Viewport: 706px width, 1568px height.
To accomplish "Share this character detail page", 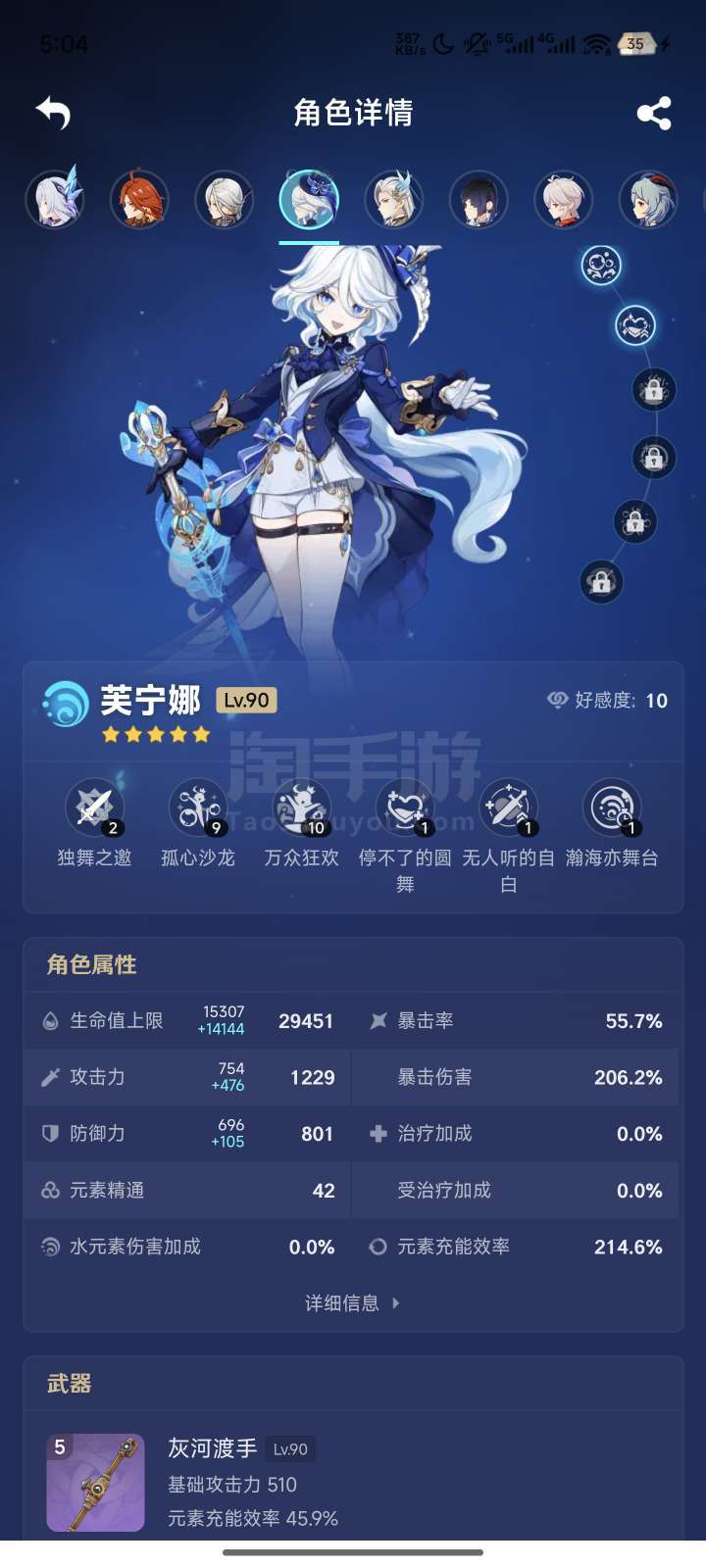I will click(x=654, y=114).
